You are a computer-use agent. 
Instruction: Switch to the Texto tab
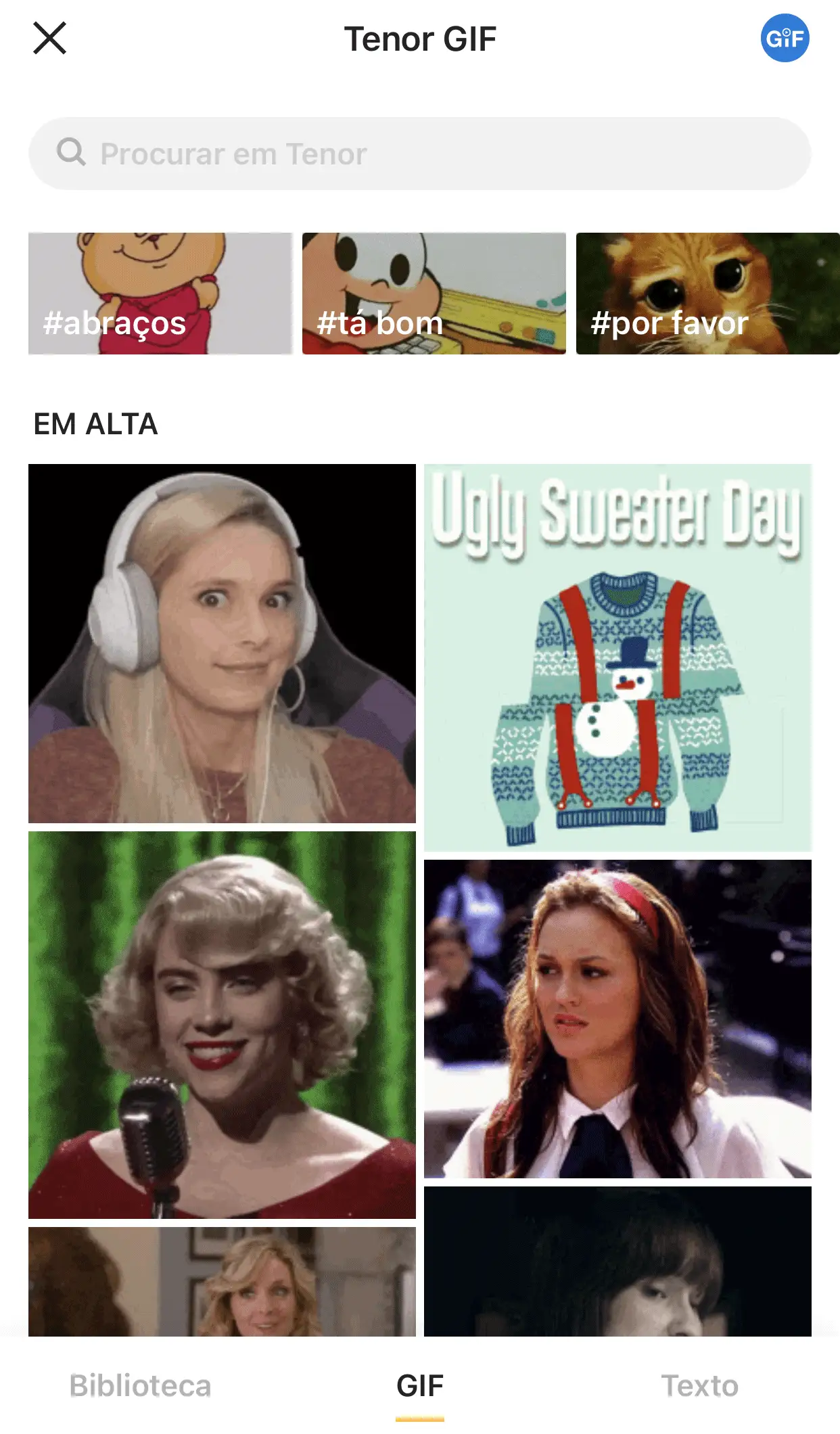(x=700, y=1385)
